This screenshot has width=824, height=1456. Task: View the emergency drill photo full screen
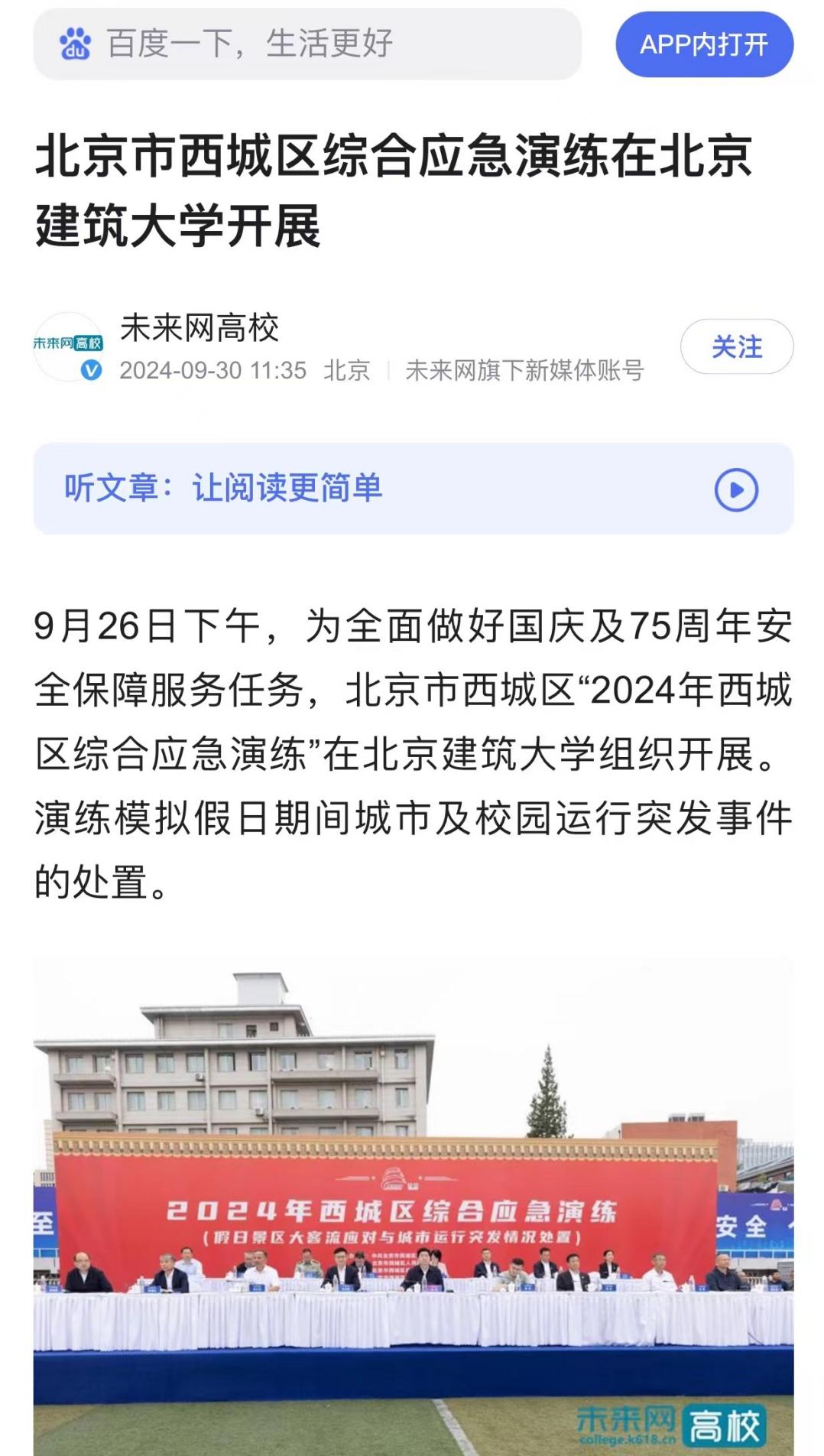tap(414, 1208)
